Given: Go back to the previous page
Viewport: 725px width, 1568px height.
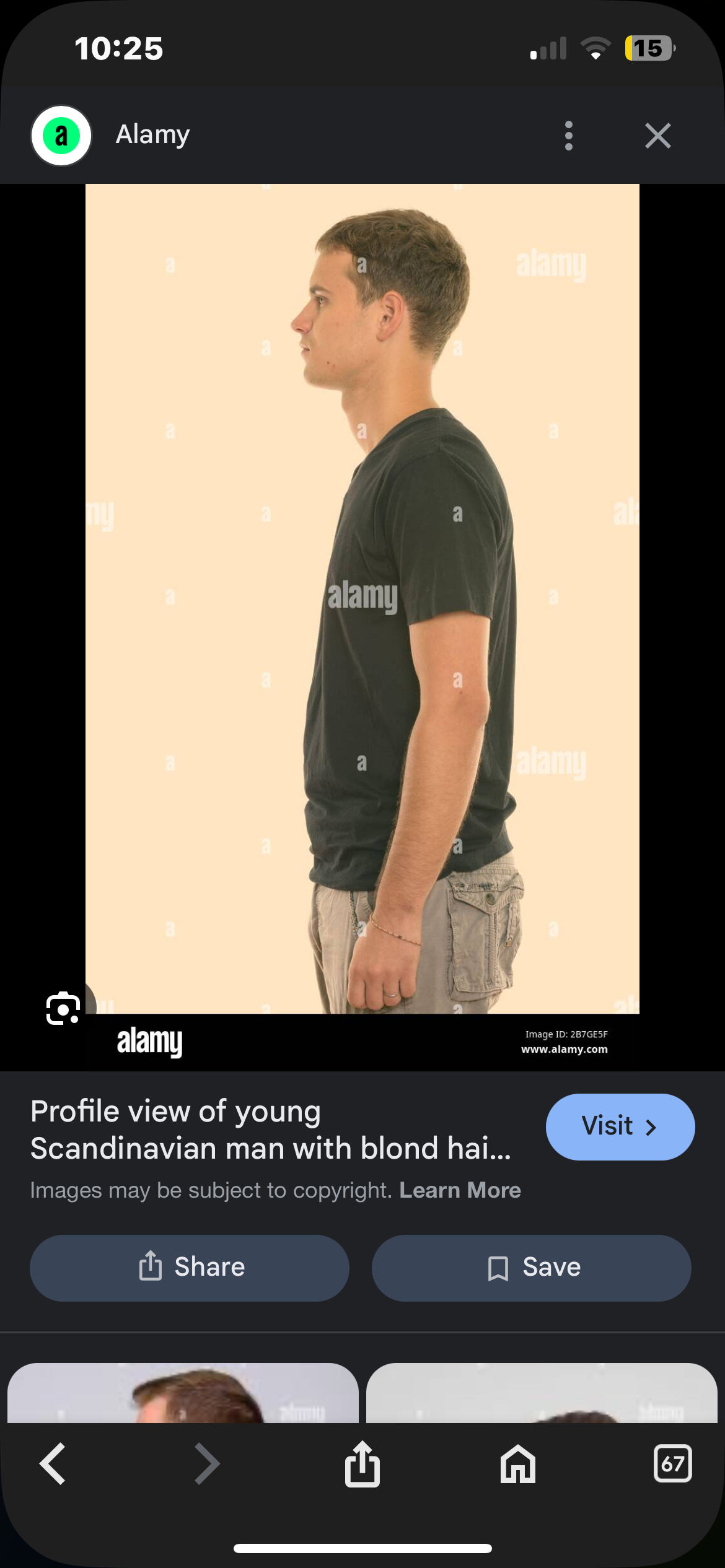Looking at the screenshot, I should (x=53, y=1464).
